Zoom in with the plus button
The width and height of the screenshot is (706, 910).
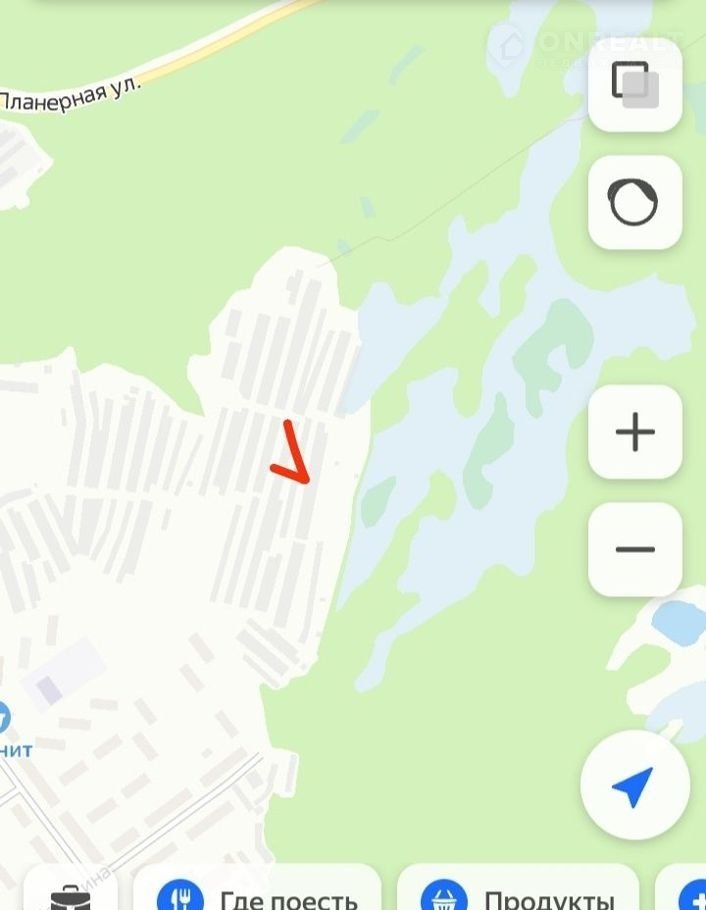635,432
